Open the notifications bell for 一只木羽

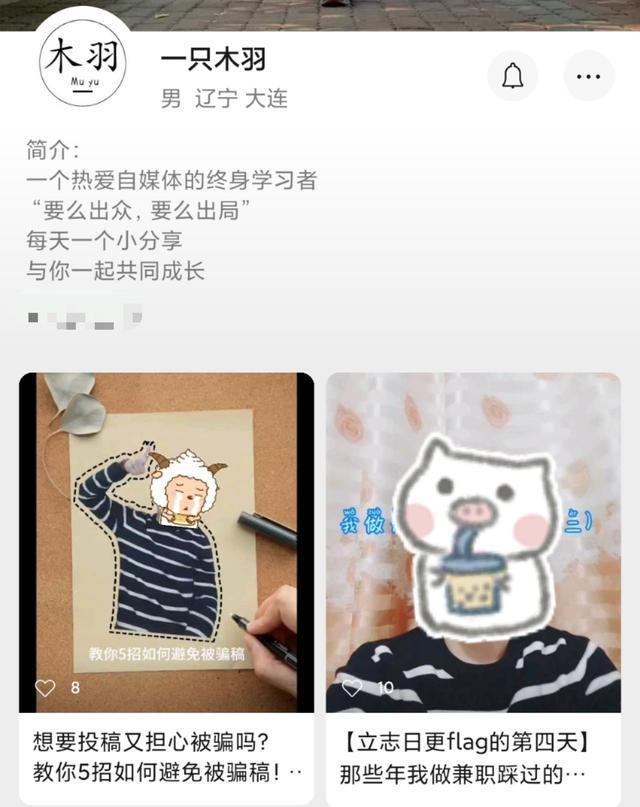pyautogui.click(x=512, y=76)
